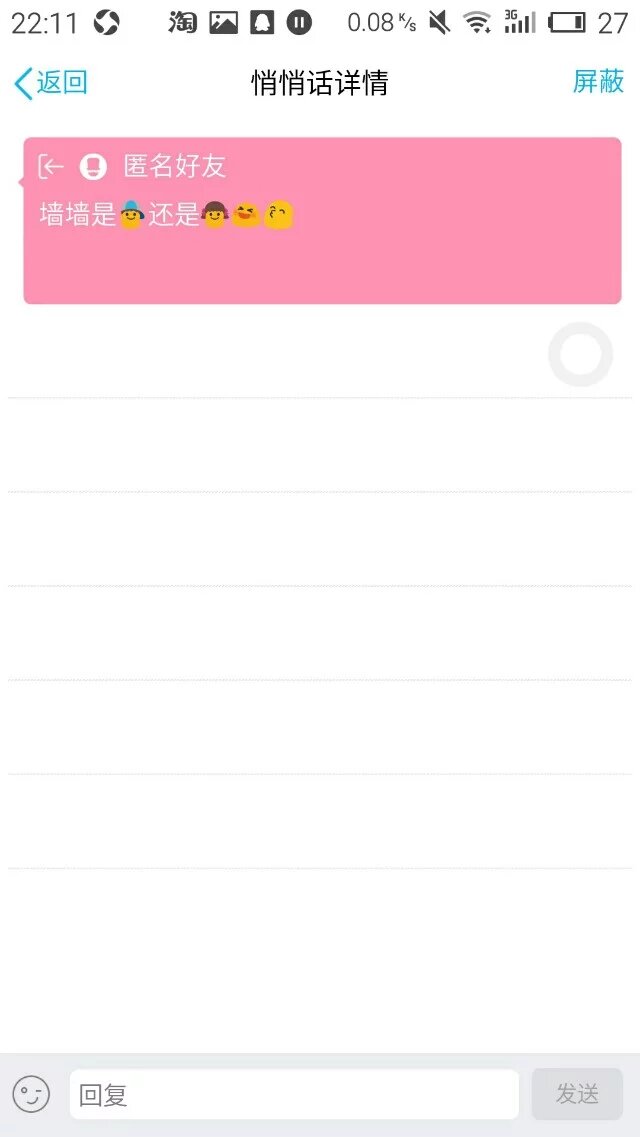Open the 匿名好友 whisper message bubble
The height and width of the screenshot is (1137, 640).
coord(322,221)
